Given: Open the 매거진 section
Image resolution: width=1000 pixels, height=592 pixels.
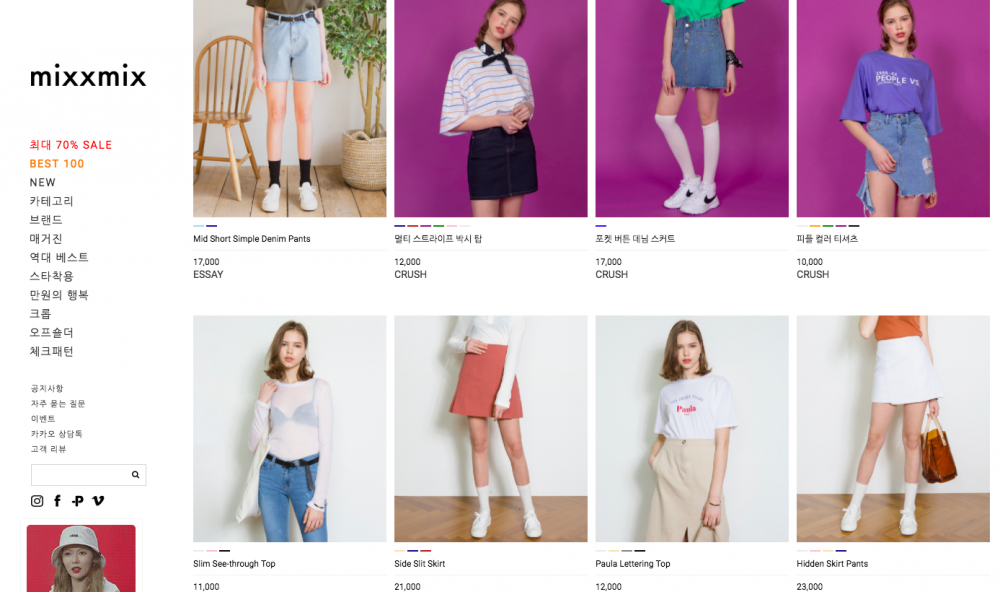Looking at the screenshot, I should 46,239.
